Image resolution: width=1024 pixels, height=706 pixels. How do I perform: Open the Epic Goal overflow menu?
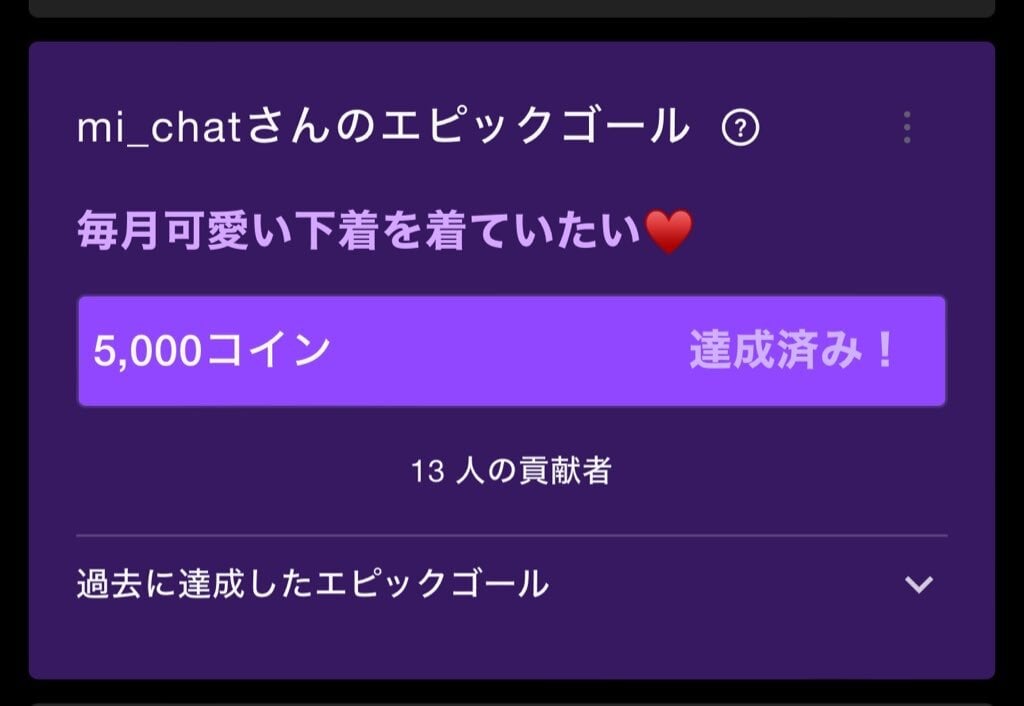906,128
